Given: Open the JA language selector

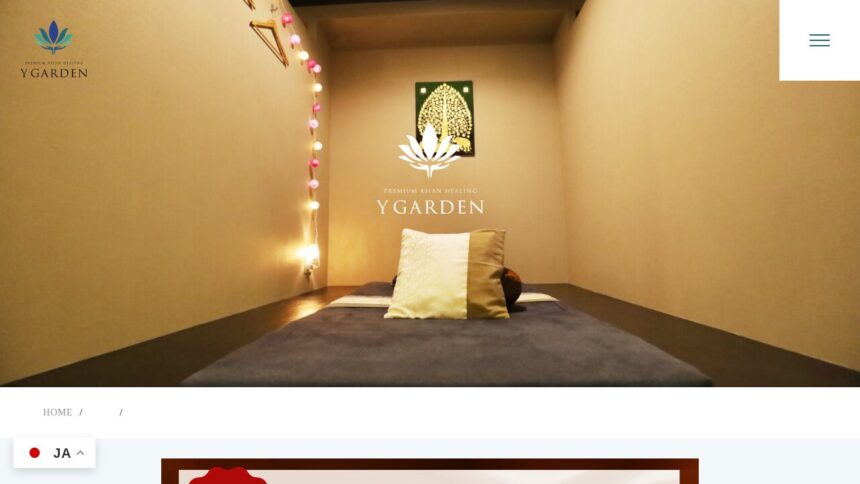Looking at the screenshot, I should coord(55,453).
